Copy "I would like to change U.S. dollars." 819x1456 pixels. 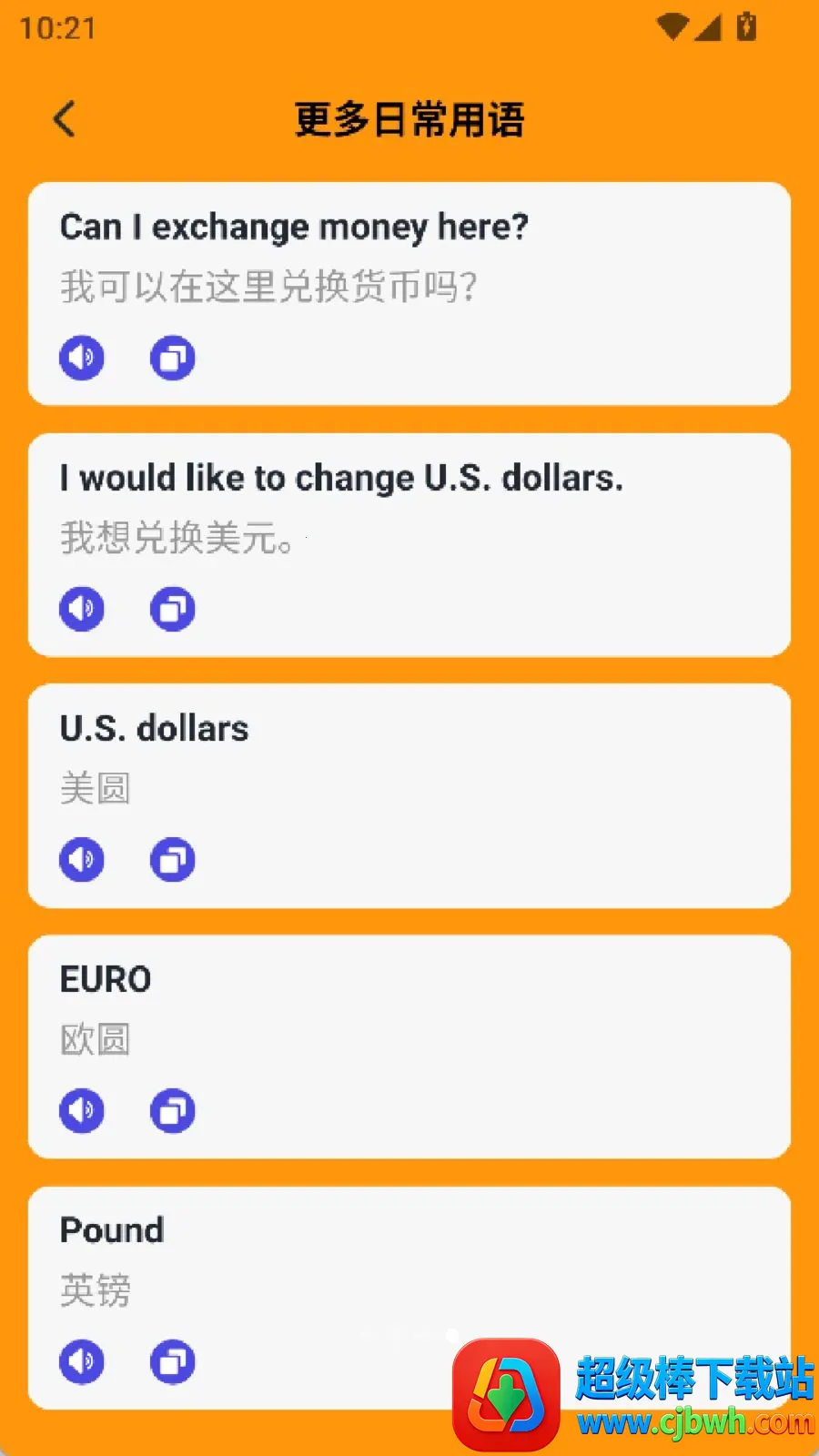click(x=173, y=609)
